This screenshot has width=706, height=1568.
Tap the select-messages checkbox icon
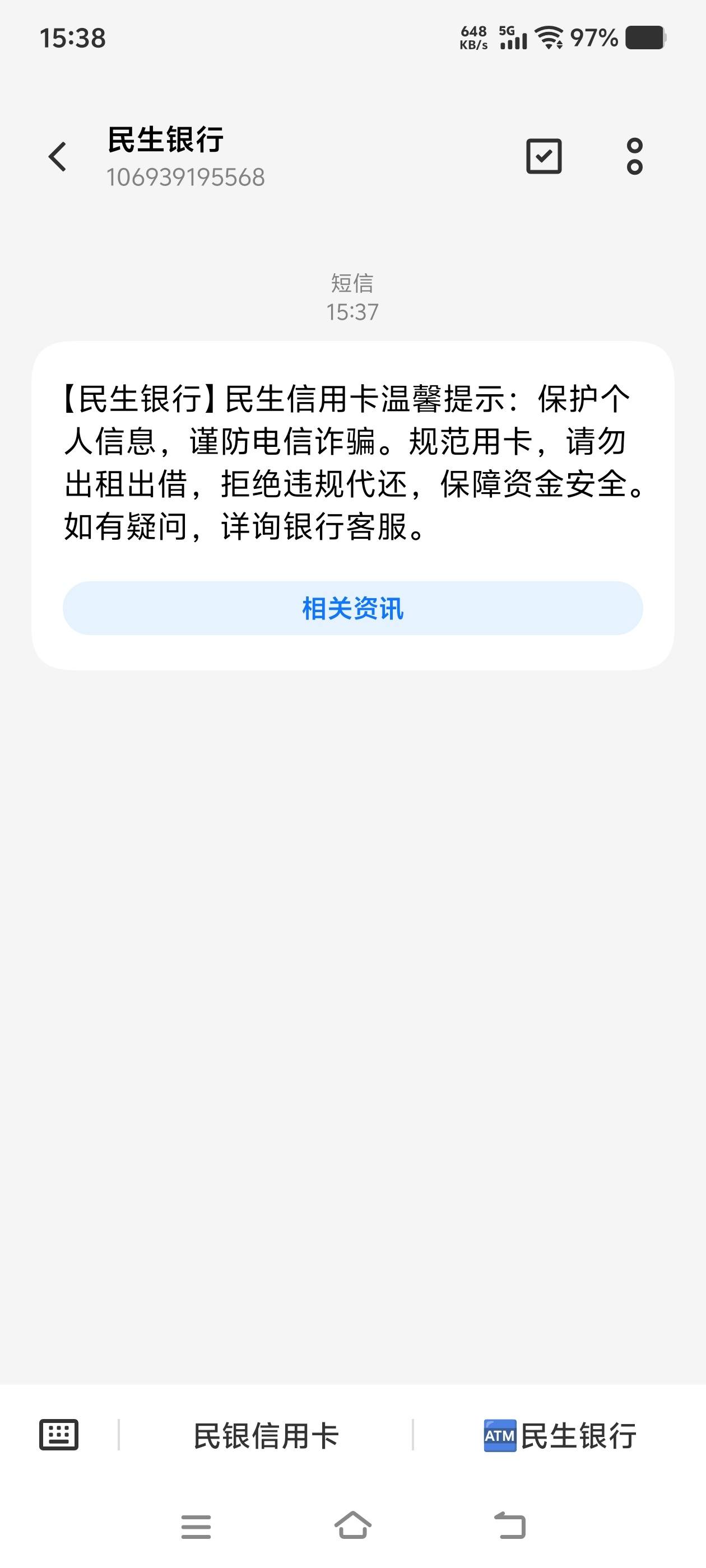click(544, 156)
